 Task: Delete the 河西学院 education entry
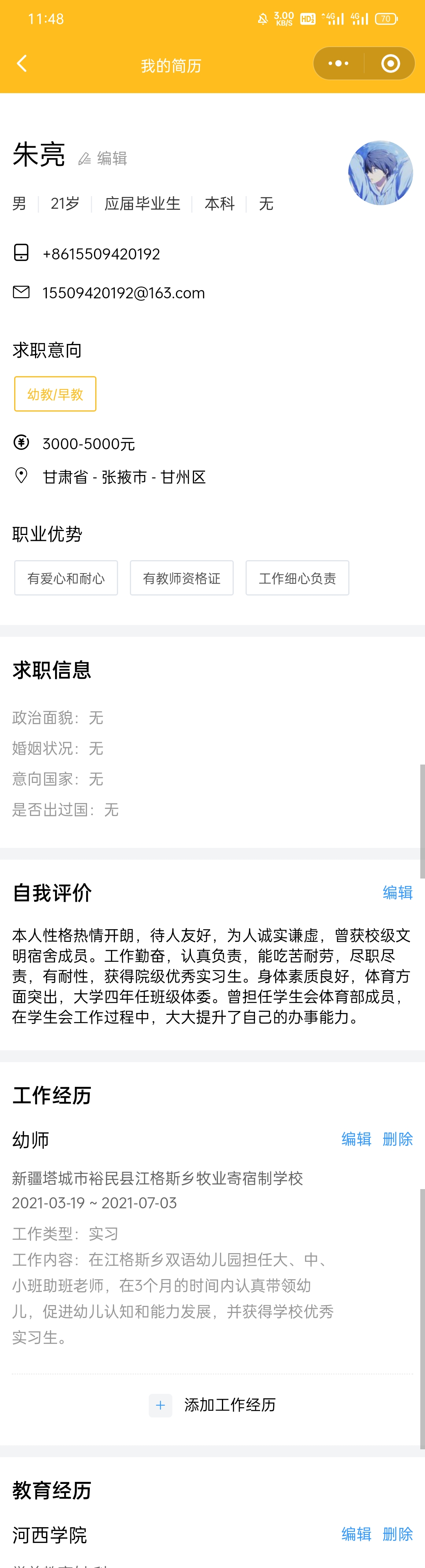tap(397, 1534)
